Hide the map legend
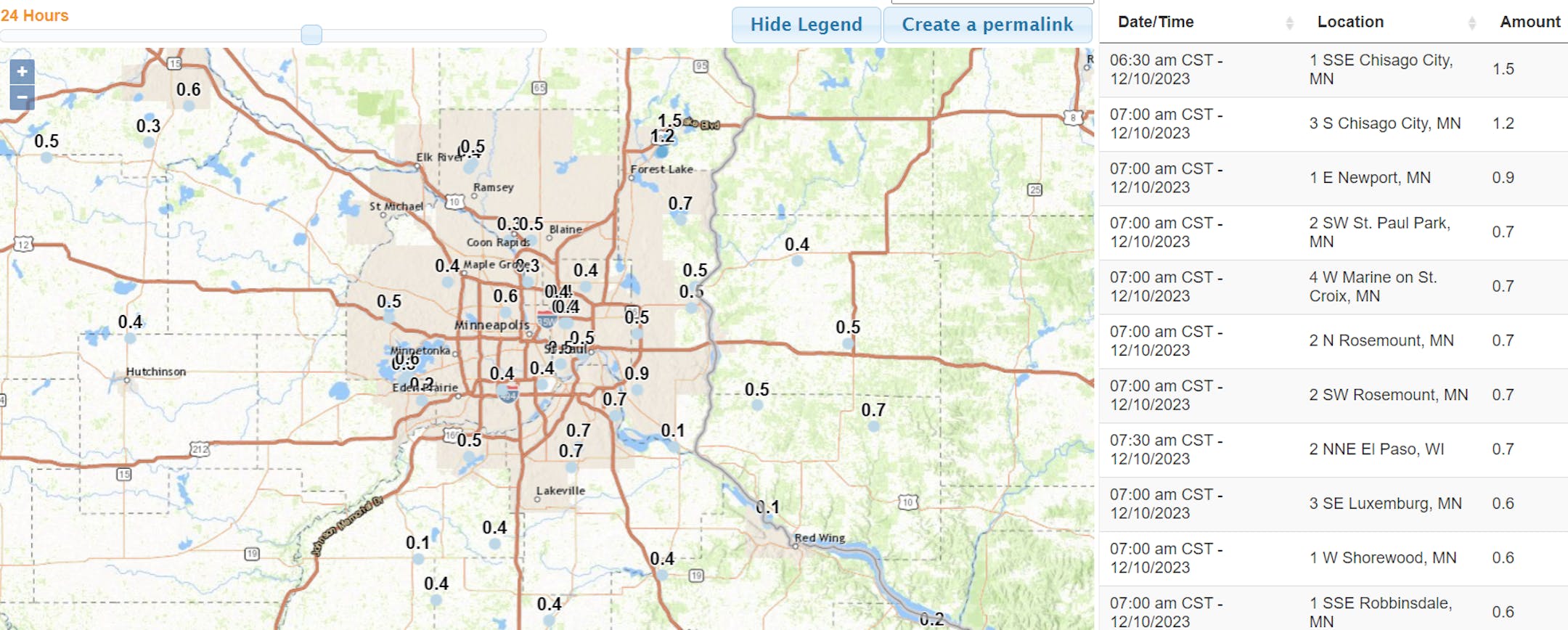Image resolution: width=1568 pixels, height=630 pixels. [x=806, y=25]
